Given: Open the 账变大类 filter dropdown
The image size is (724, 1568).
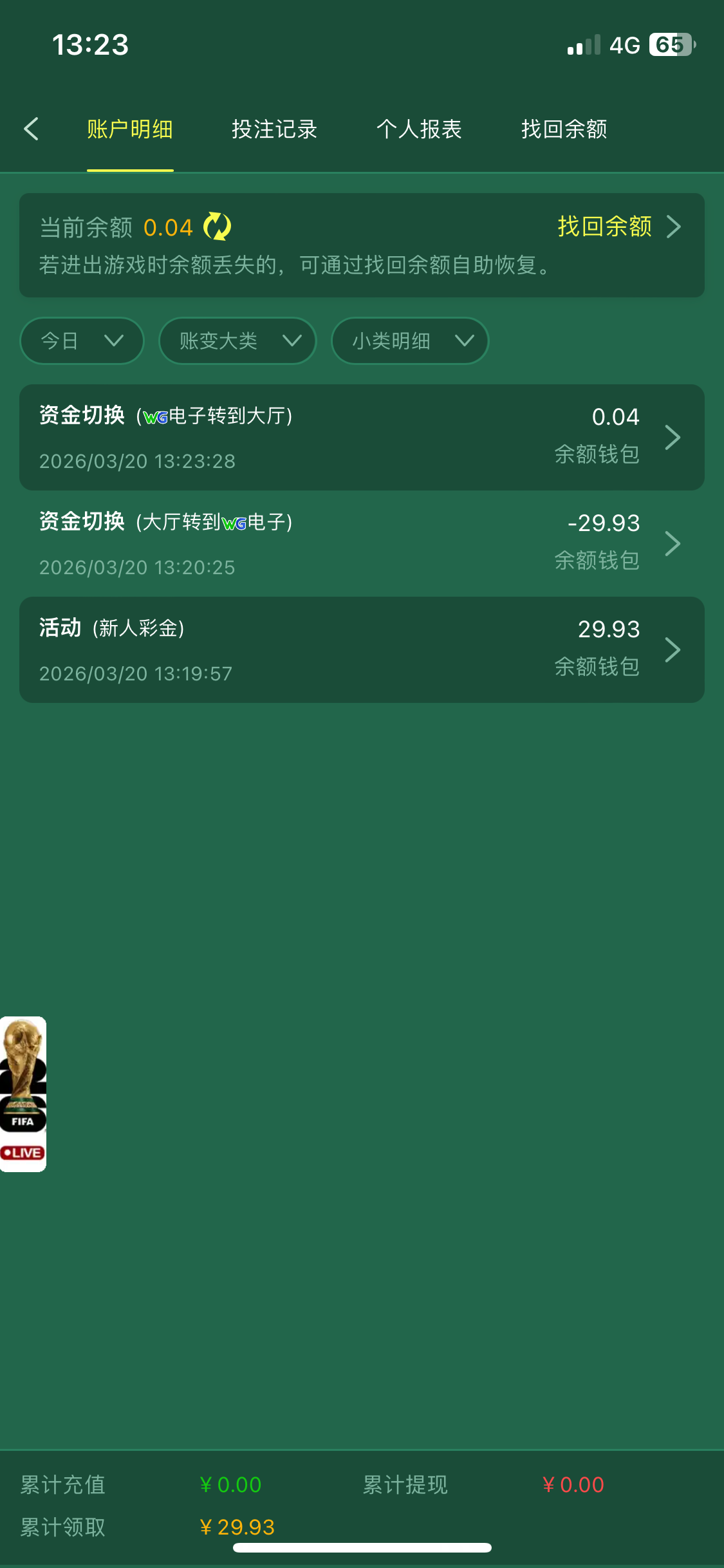Looking at the screenshot, I should click(x=237, y=341).
